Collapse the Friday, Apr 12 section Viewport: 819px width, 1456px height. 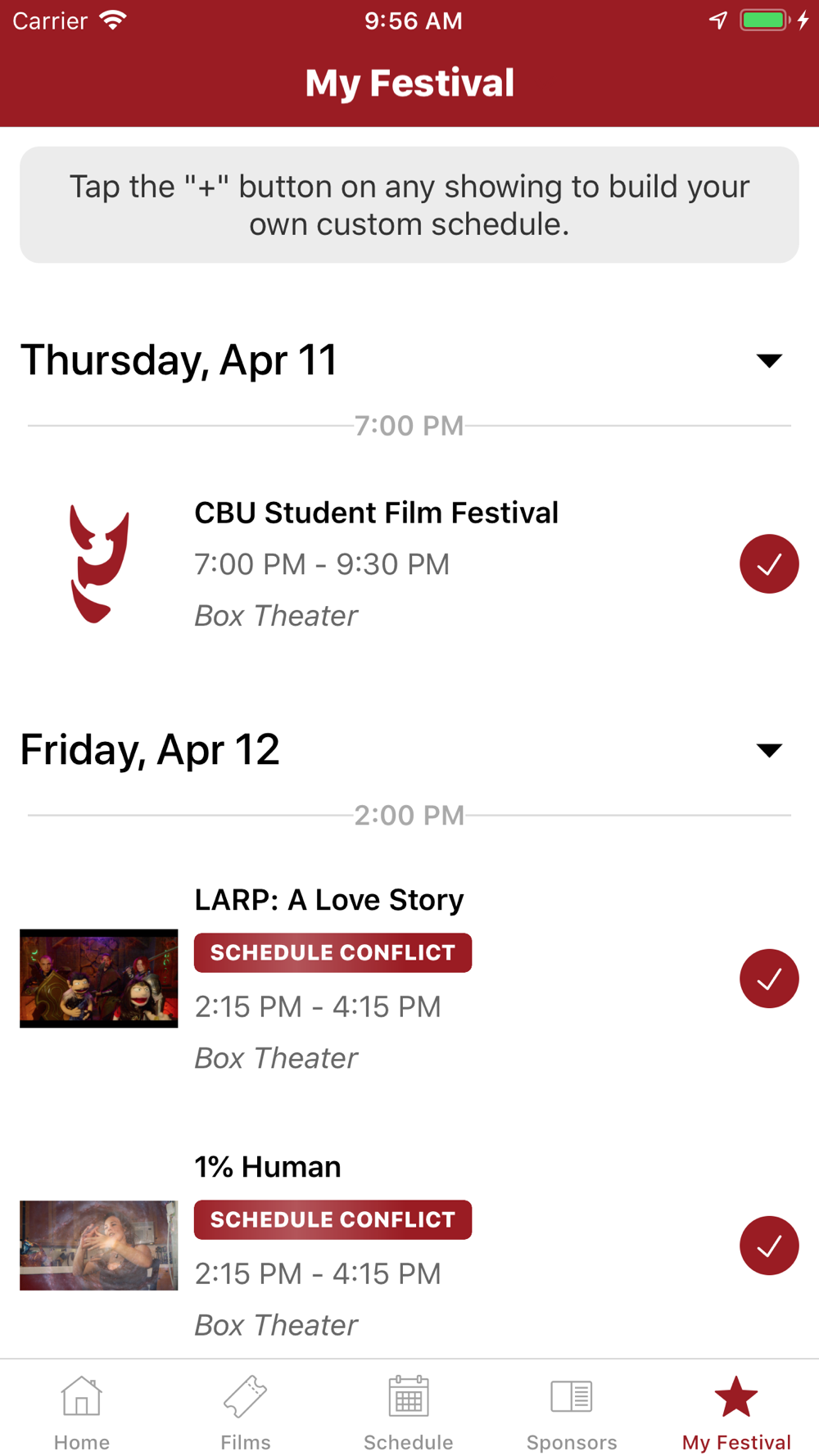(769, 750)
